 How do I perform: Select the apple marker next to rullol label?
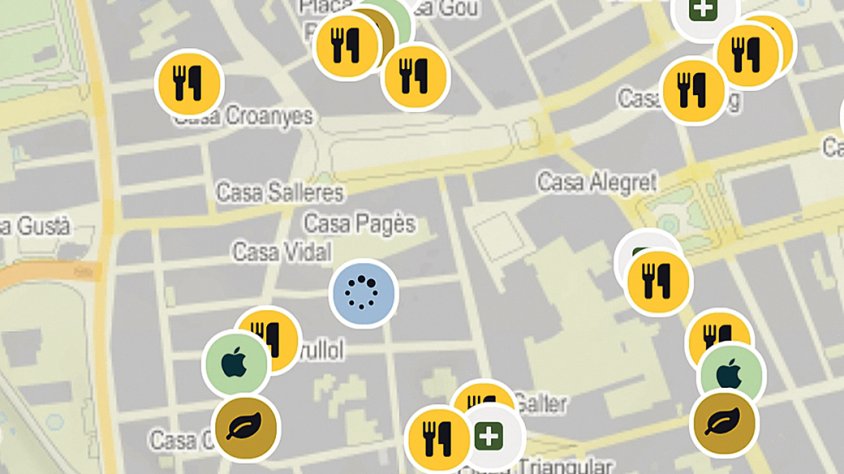pos(235,362)
